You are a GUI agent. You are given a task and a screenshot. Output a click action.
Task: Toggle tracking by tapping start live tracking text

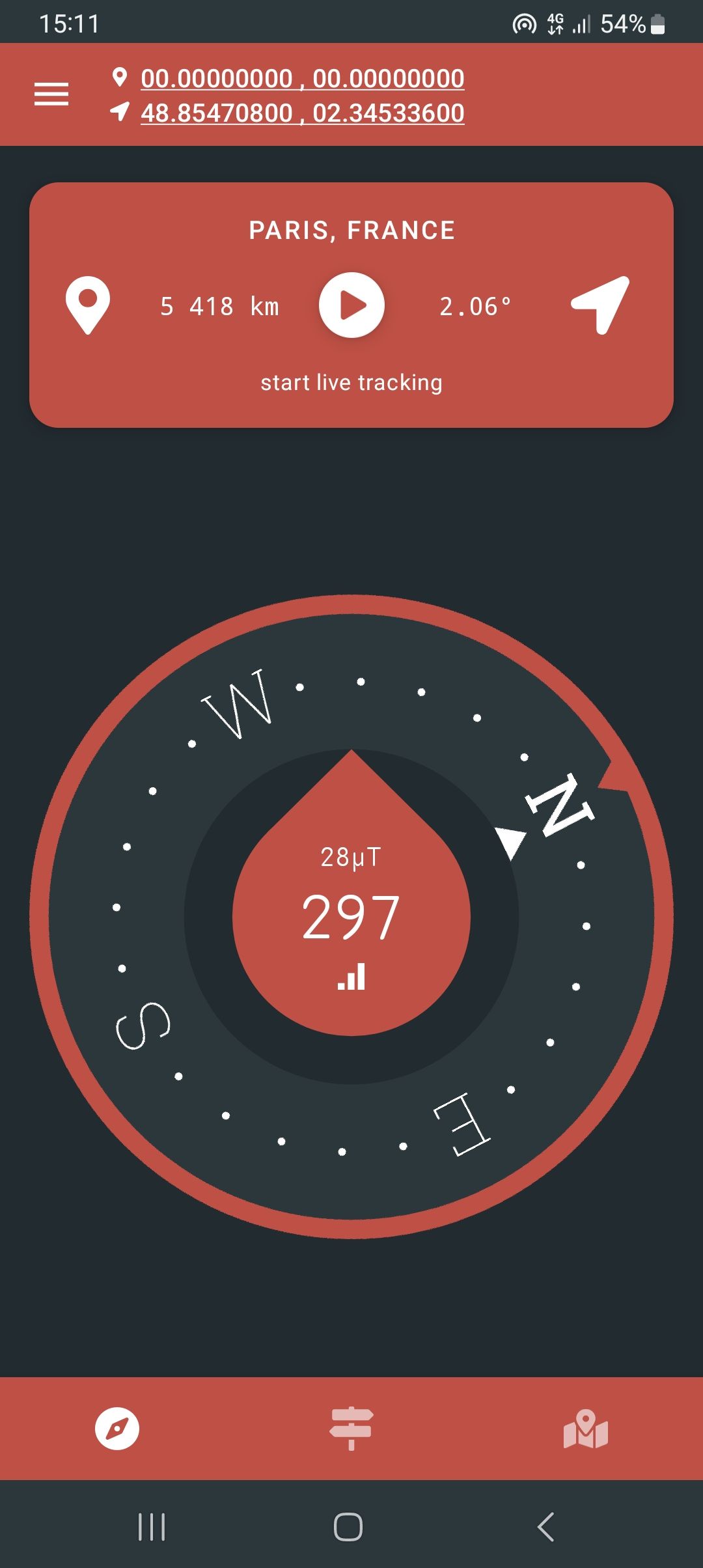click(351, 382)
